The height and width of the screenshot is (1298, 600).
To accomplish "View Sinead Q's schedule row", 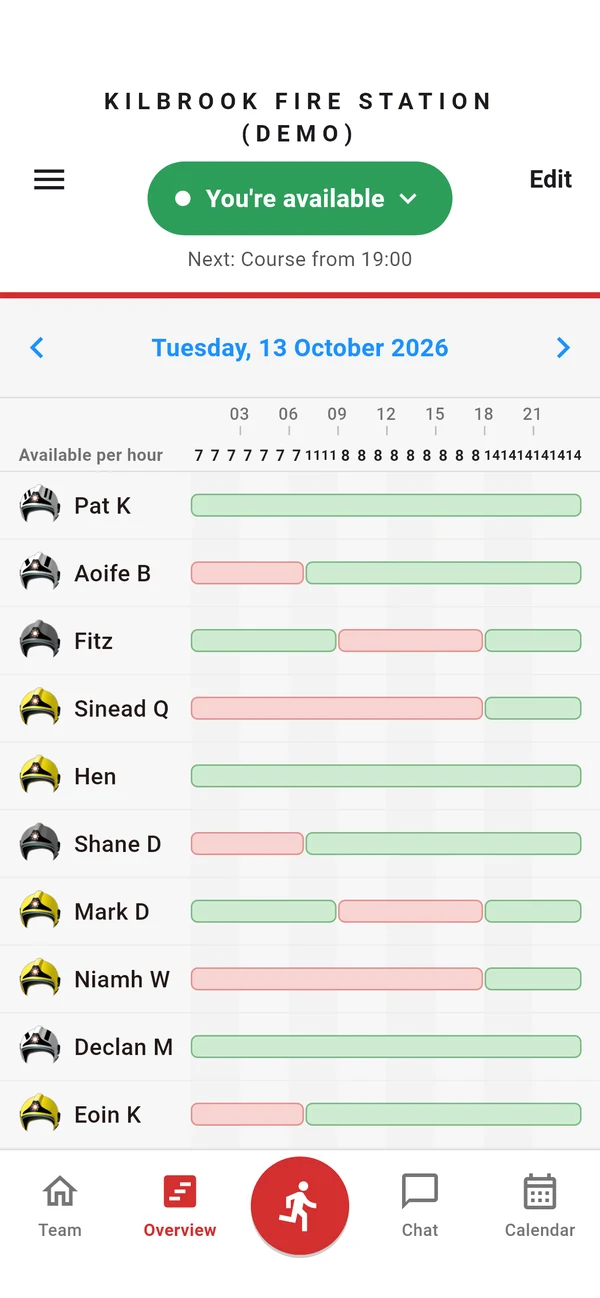I will [x=300, y=708].
